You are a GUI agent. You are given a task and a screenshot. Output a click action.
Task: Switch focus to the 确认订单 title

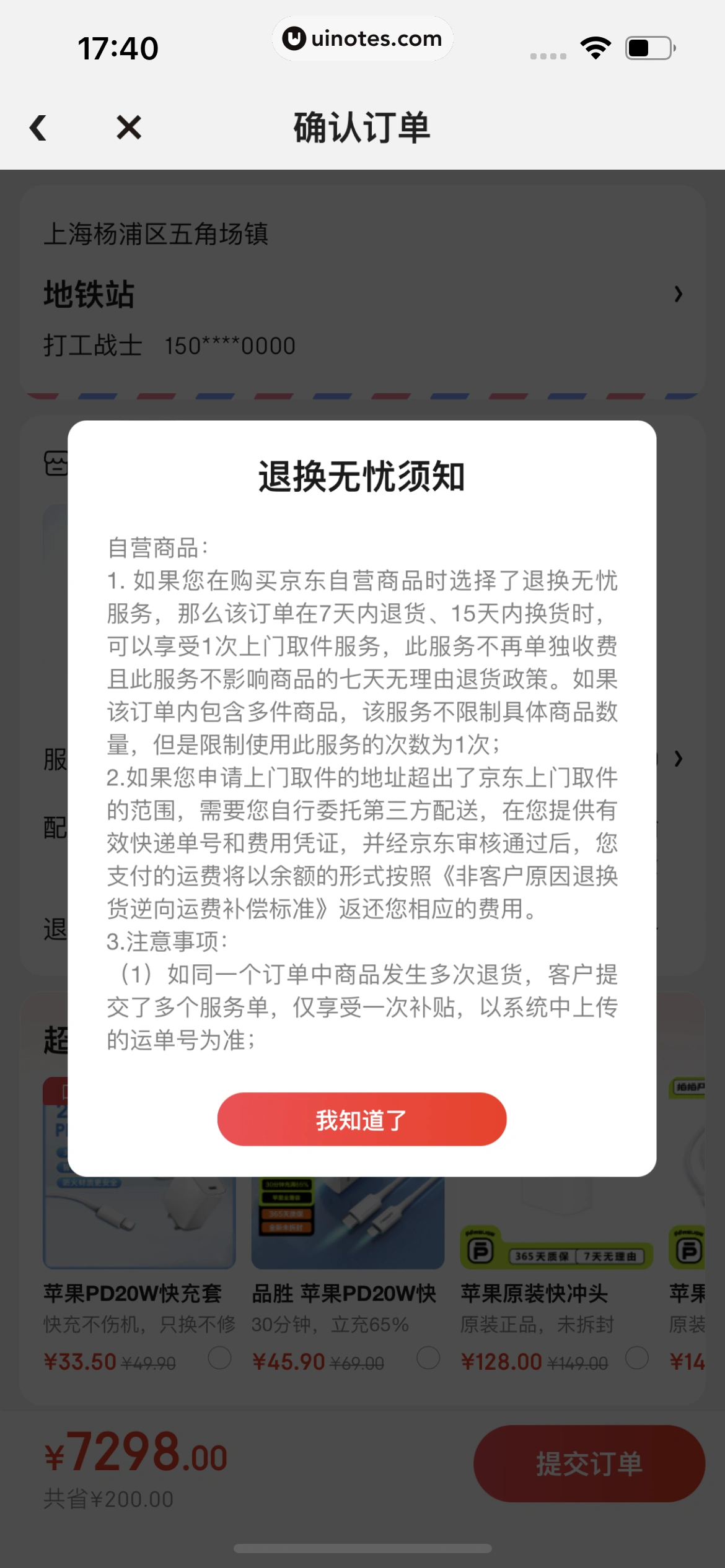pyautogui.click(x=362, y=128)
